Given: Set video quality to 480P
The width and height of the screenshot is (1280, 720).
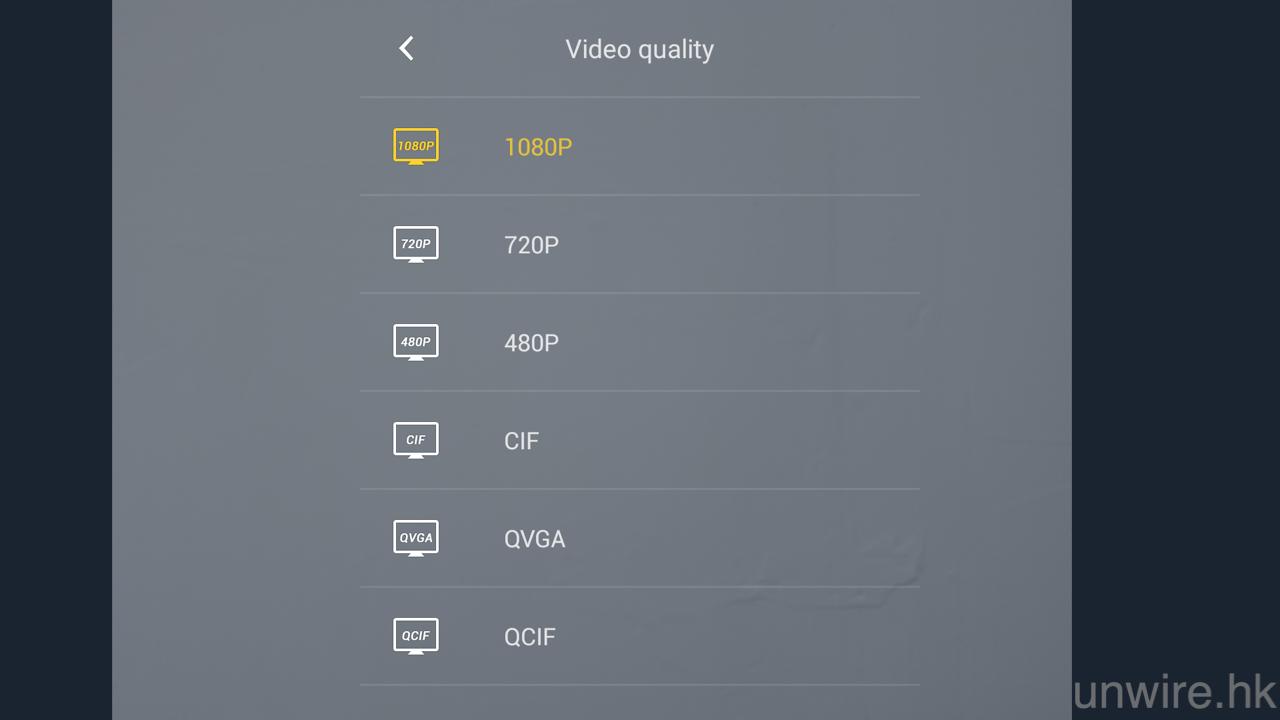Looking at the screenshot, I should 531,343.
